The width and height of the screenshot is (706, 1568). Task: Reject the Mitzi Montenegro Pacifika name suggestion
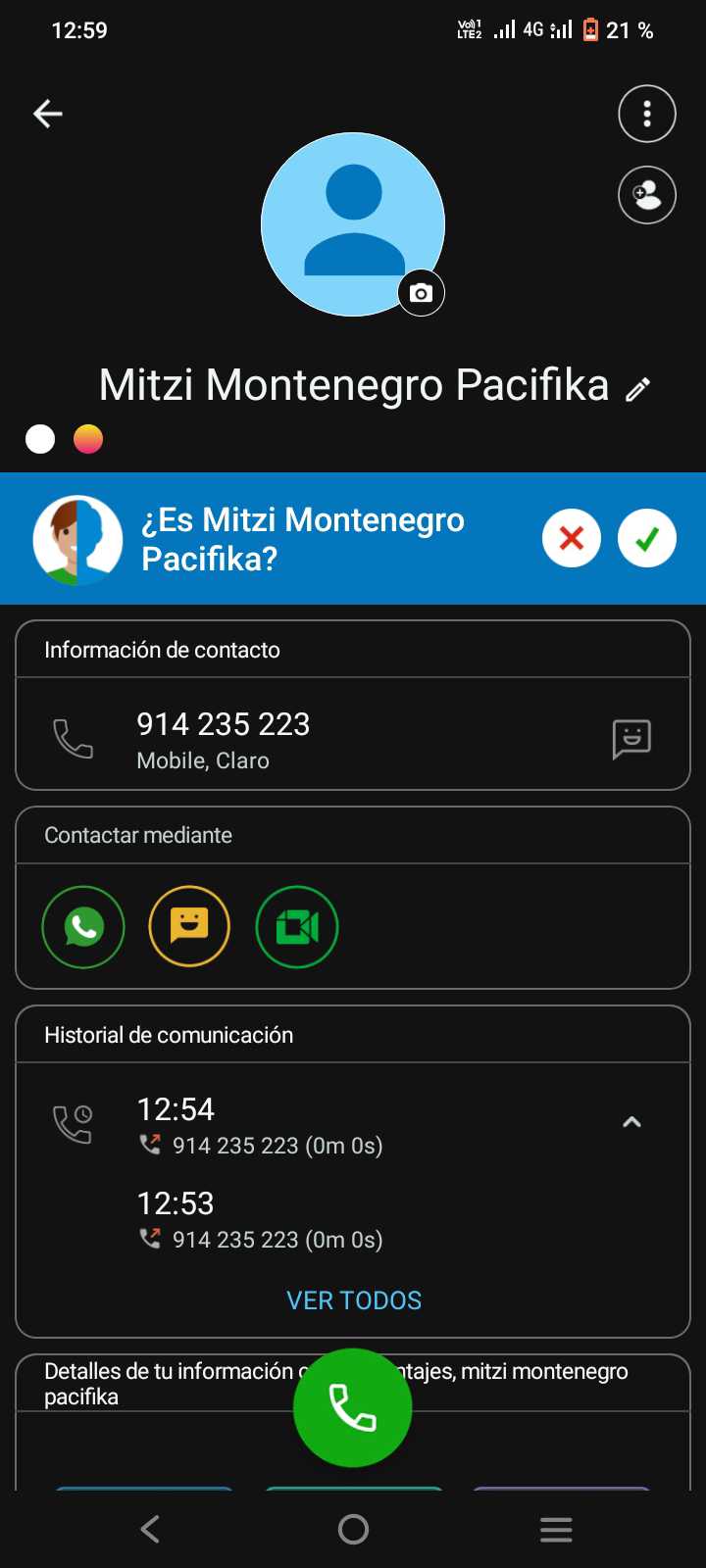click(x=572, y=538)
